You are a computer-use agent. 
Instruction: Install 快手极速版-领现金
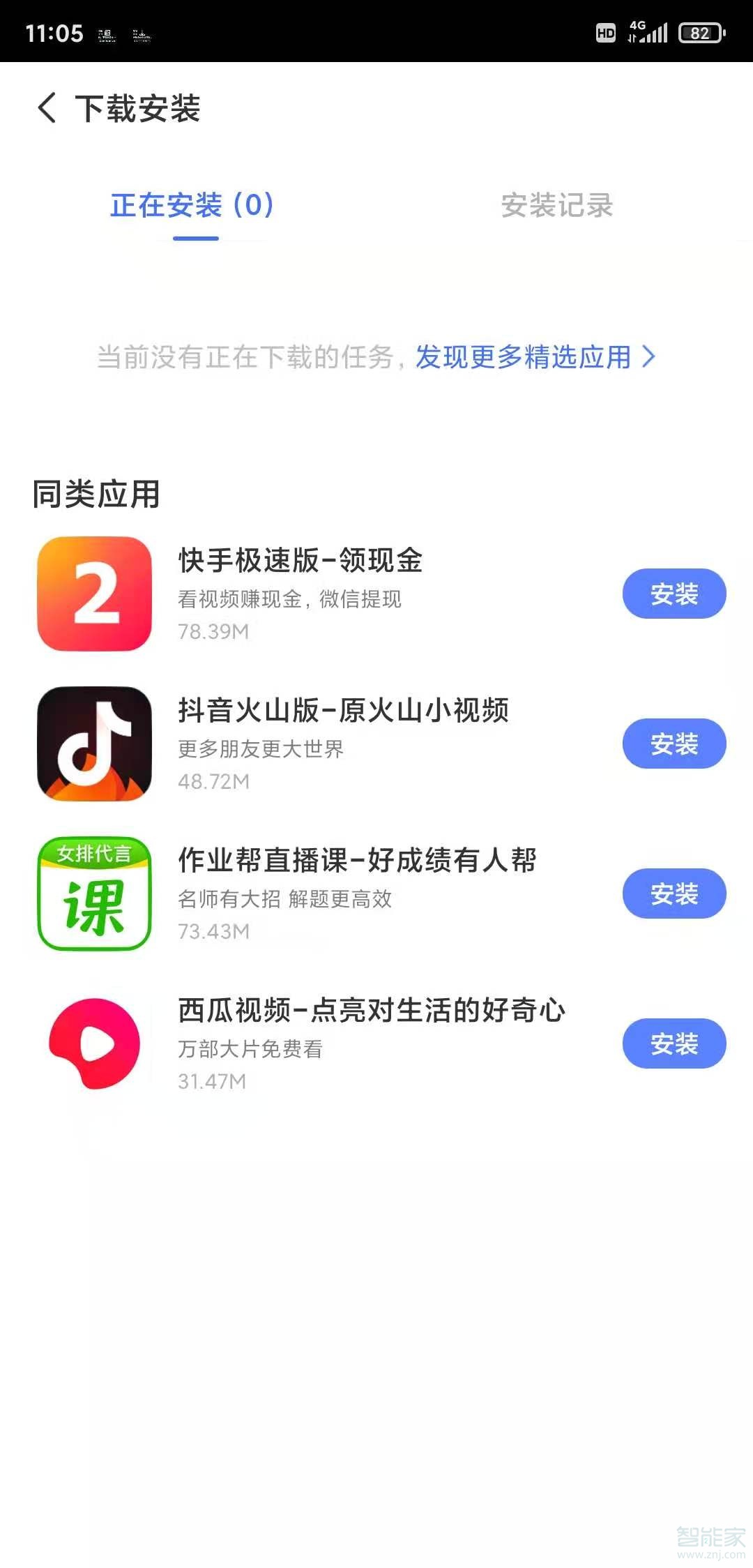click(x=673, y=594)
